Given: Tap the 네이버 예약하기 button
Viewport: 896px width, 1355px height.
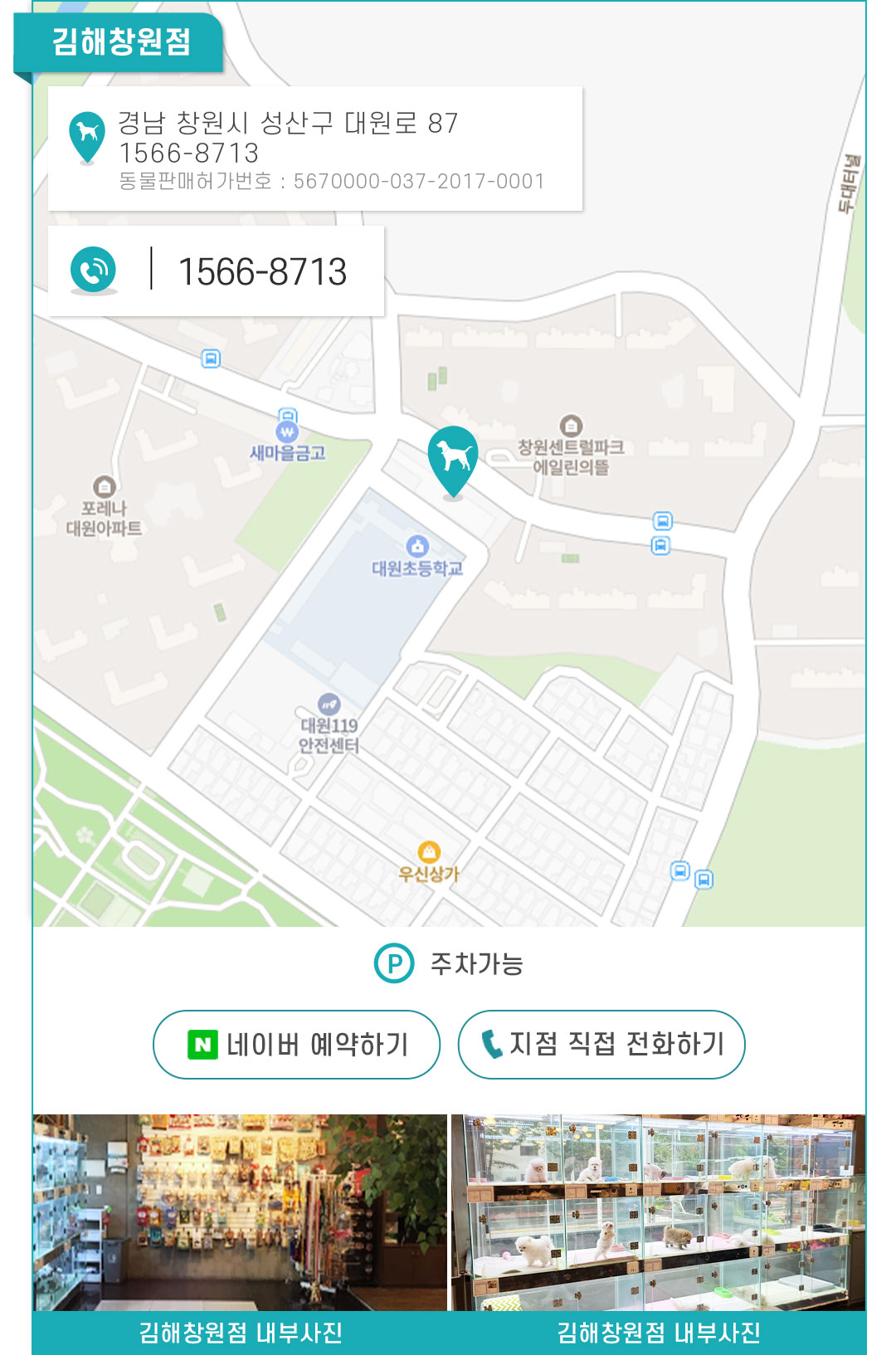Looking at the screenshot, I should (296, 1044).
